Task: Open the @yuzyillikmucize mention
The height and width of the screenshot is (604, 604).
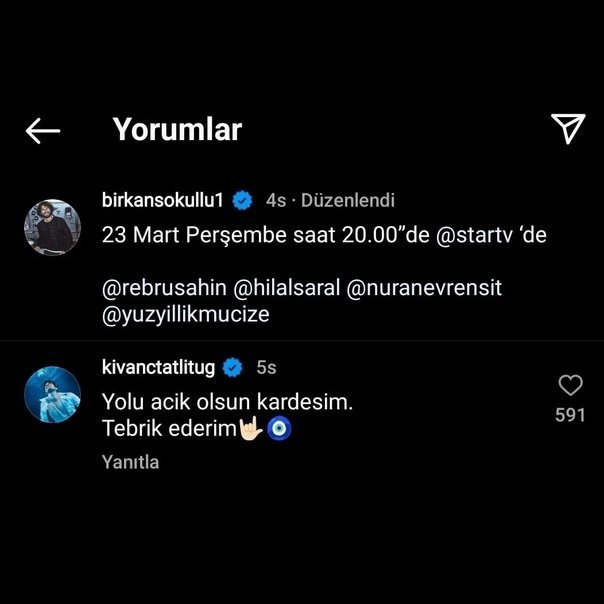Action: 186,314
